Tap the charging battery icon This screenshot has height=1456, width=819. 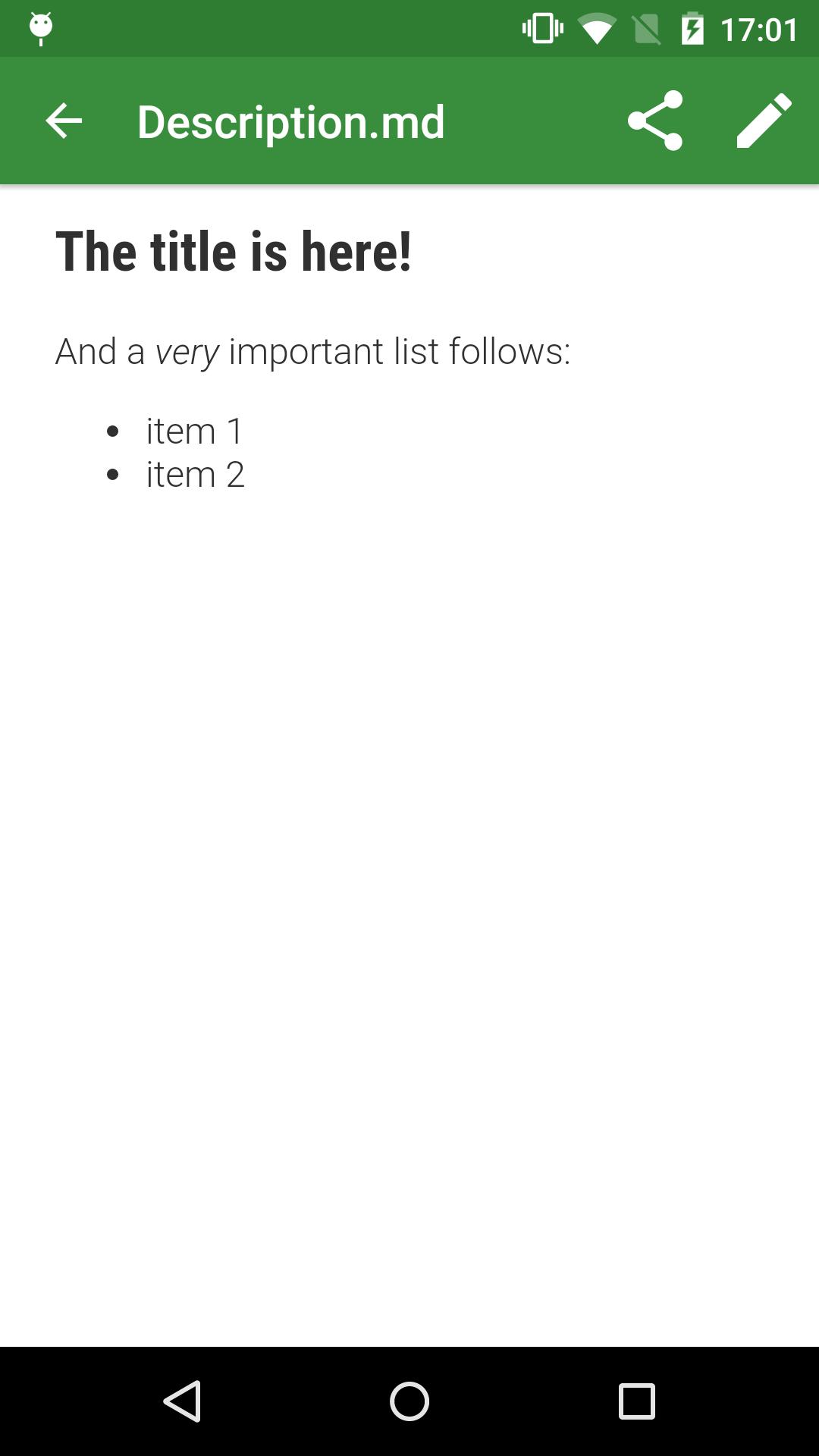pos(692,27)
